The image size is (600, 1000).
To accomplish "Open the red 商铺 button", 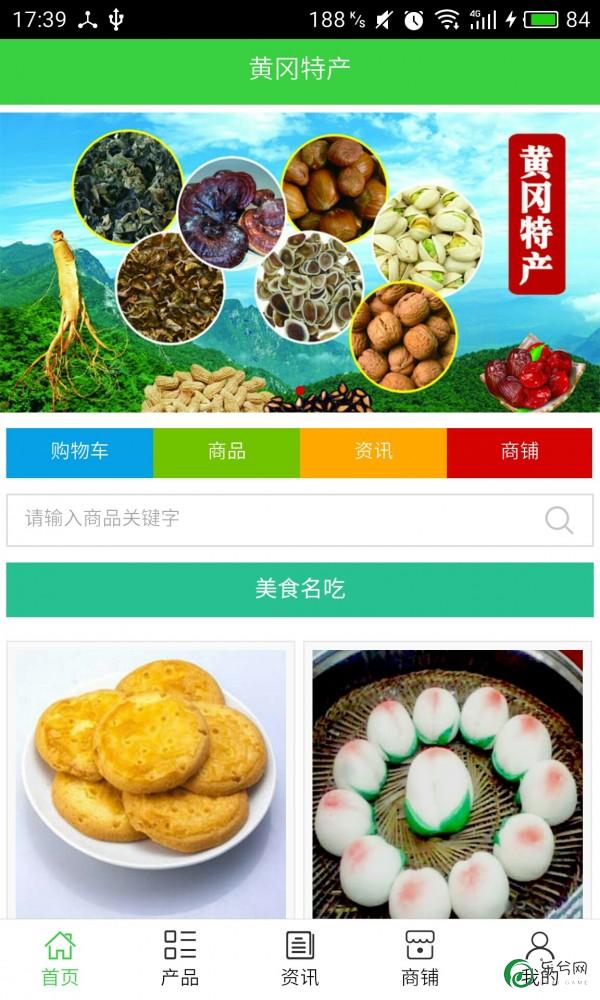I will click(520, 452).
